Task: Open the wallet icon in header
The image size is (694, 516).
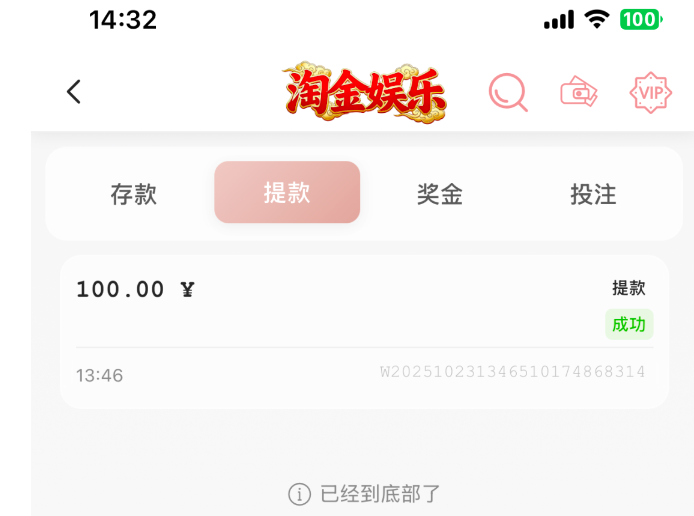Action: (x=579, y=92)
